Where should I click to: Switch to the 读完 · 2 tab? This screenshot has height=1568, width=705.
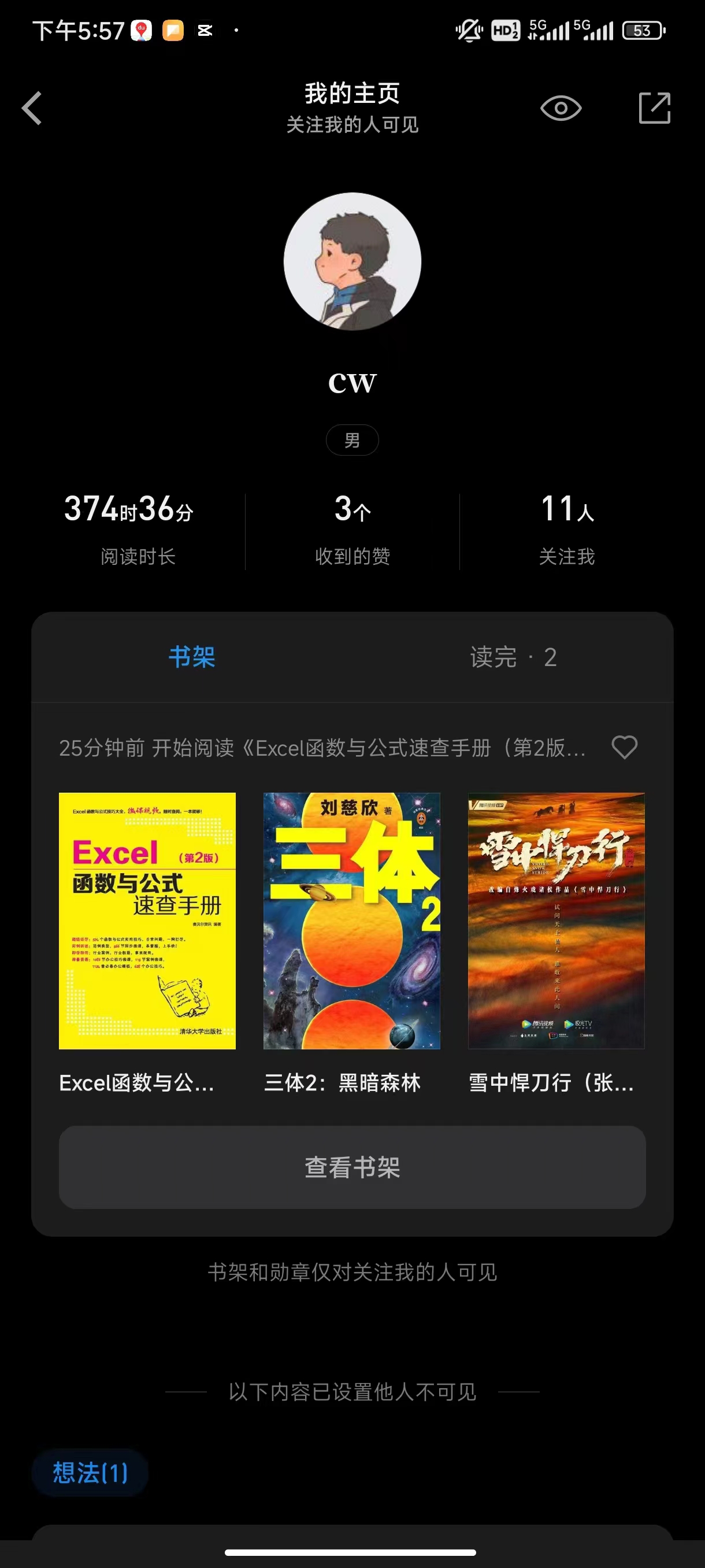tap(513, 657)
